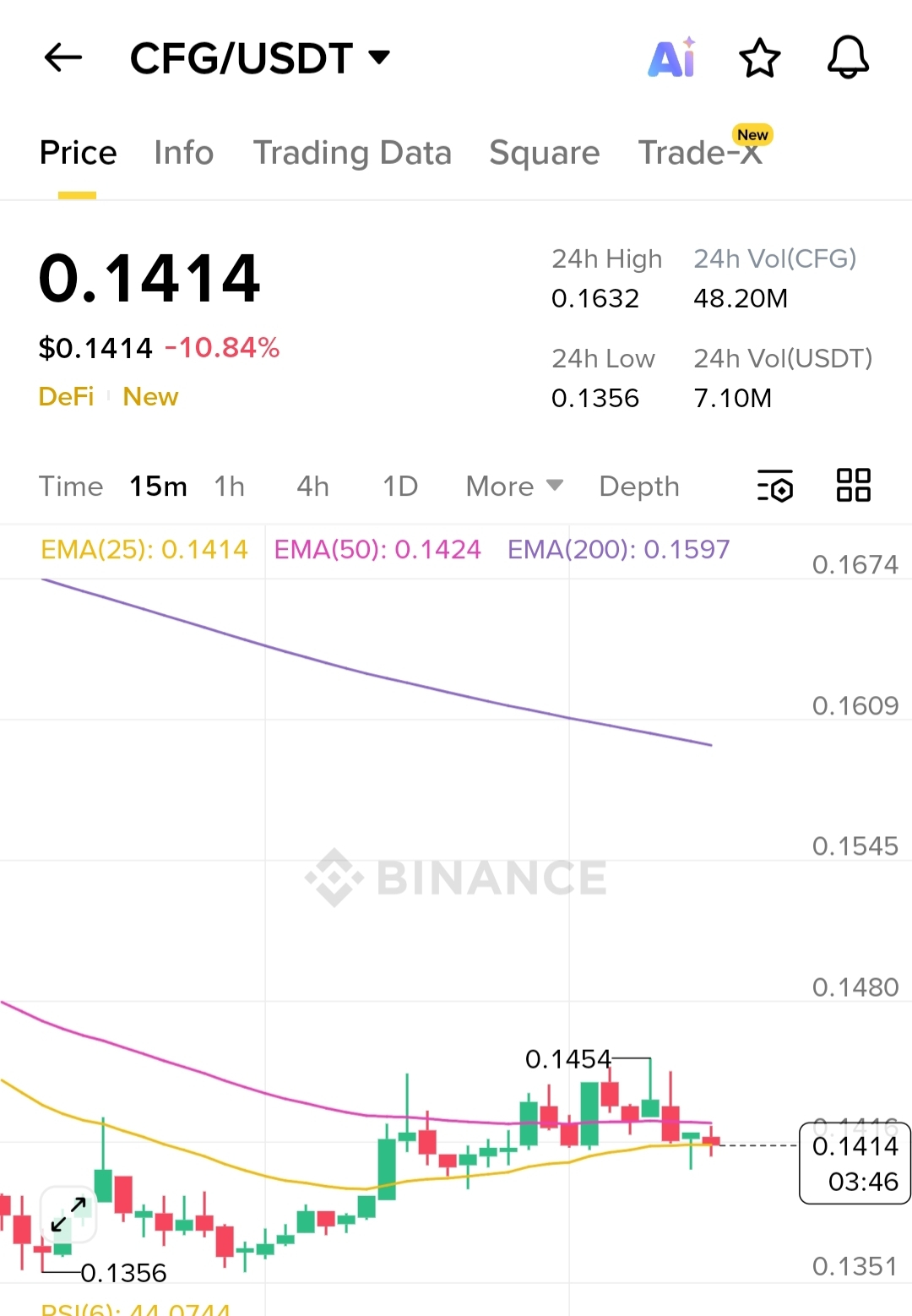
Task: Open chart indicator settings icon
Action: (x=774, y=486)
